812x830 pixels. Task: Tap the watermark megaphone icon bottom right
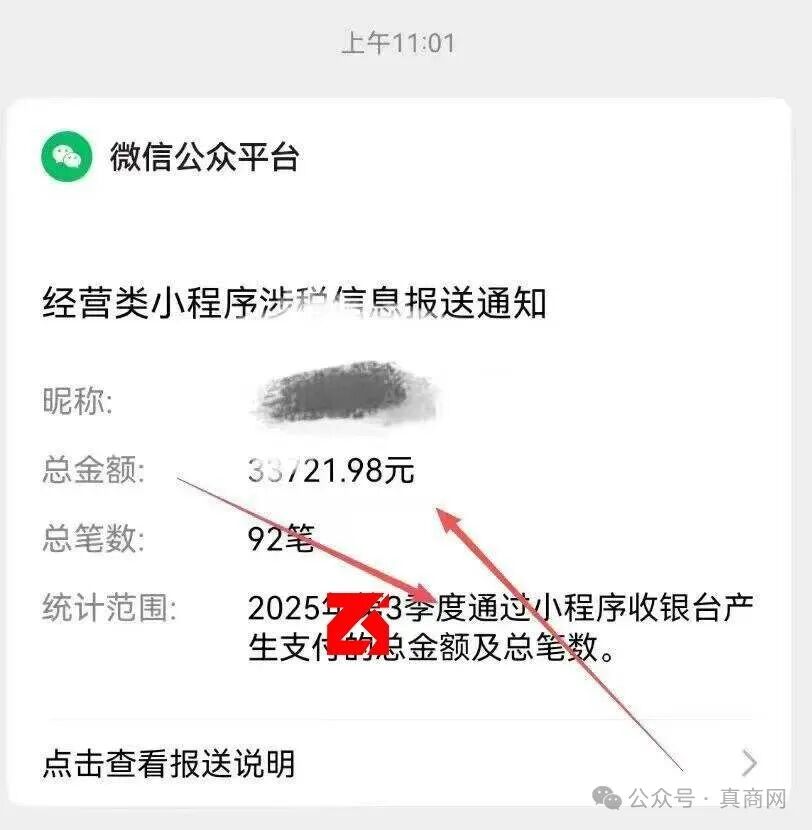(x=605, y=799)
